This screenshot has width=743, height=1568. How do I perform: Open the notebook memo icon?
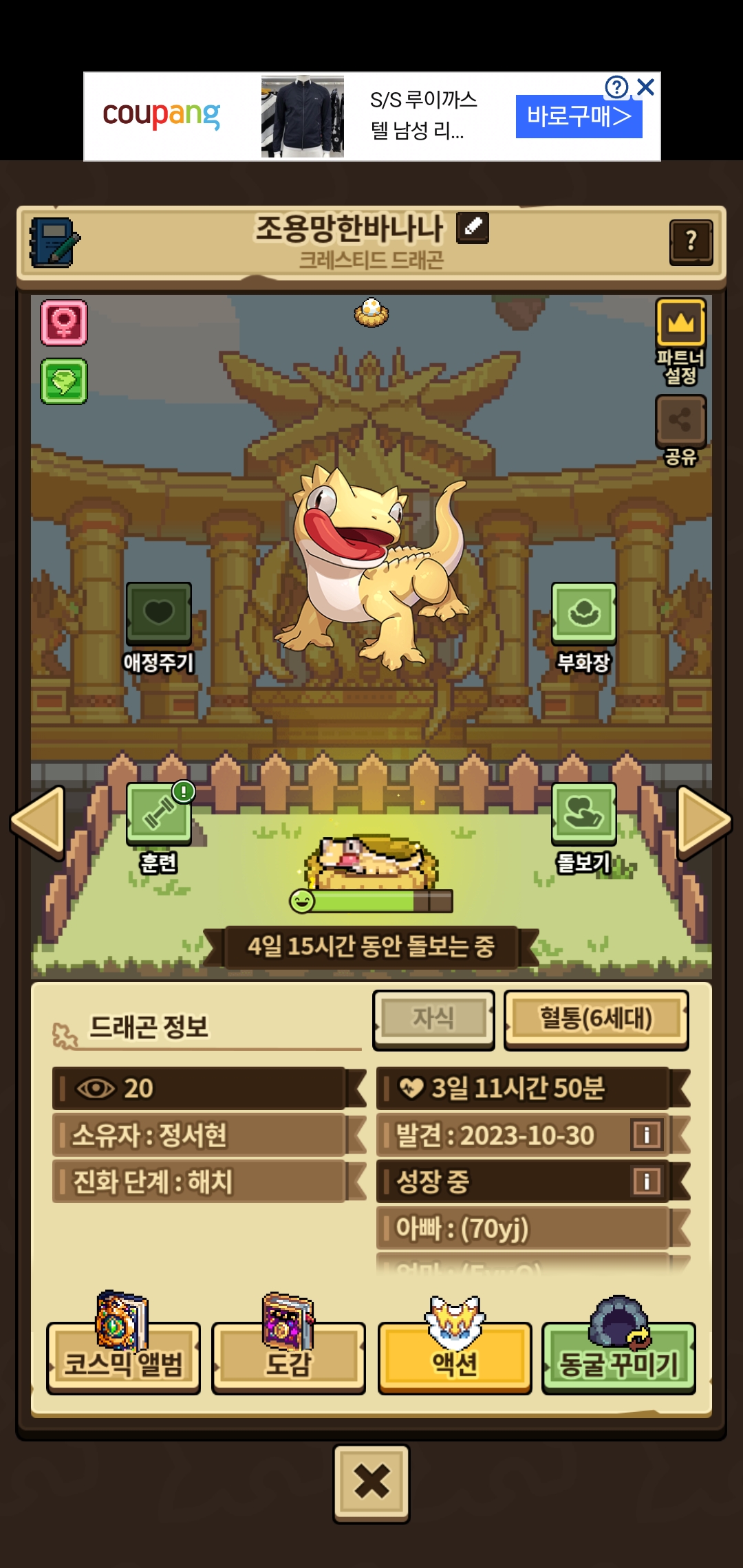[x=54, y=242]
